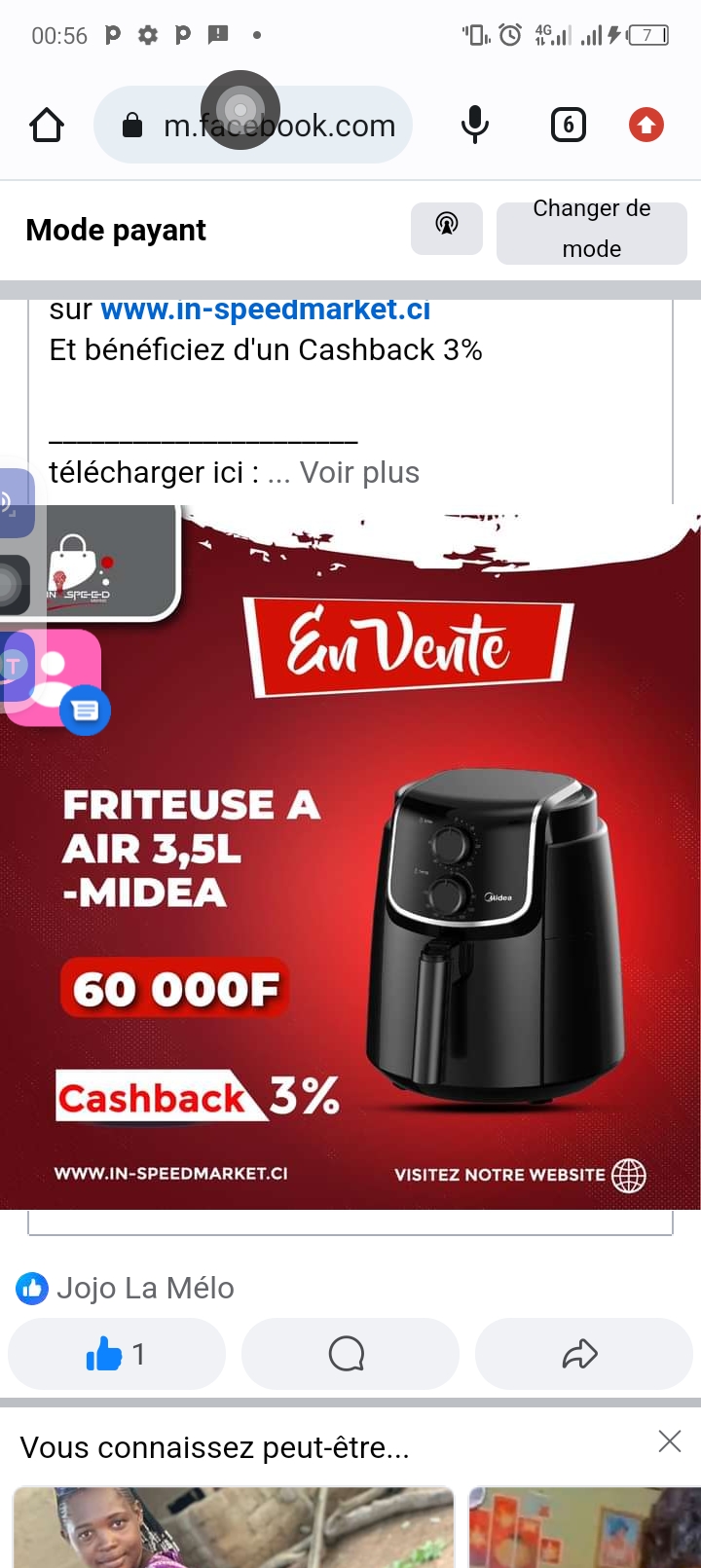701x1568 pixels.
Task: Tap the Changer de mode button
Action: click(x=591, y=230)
